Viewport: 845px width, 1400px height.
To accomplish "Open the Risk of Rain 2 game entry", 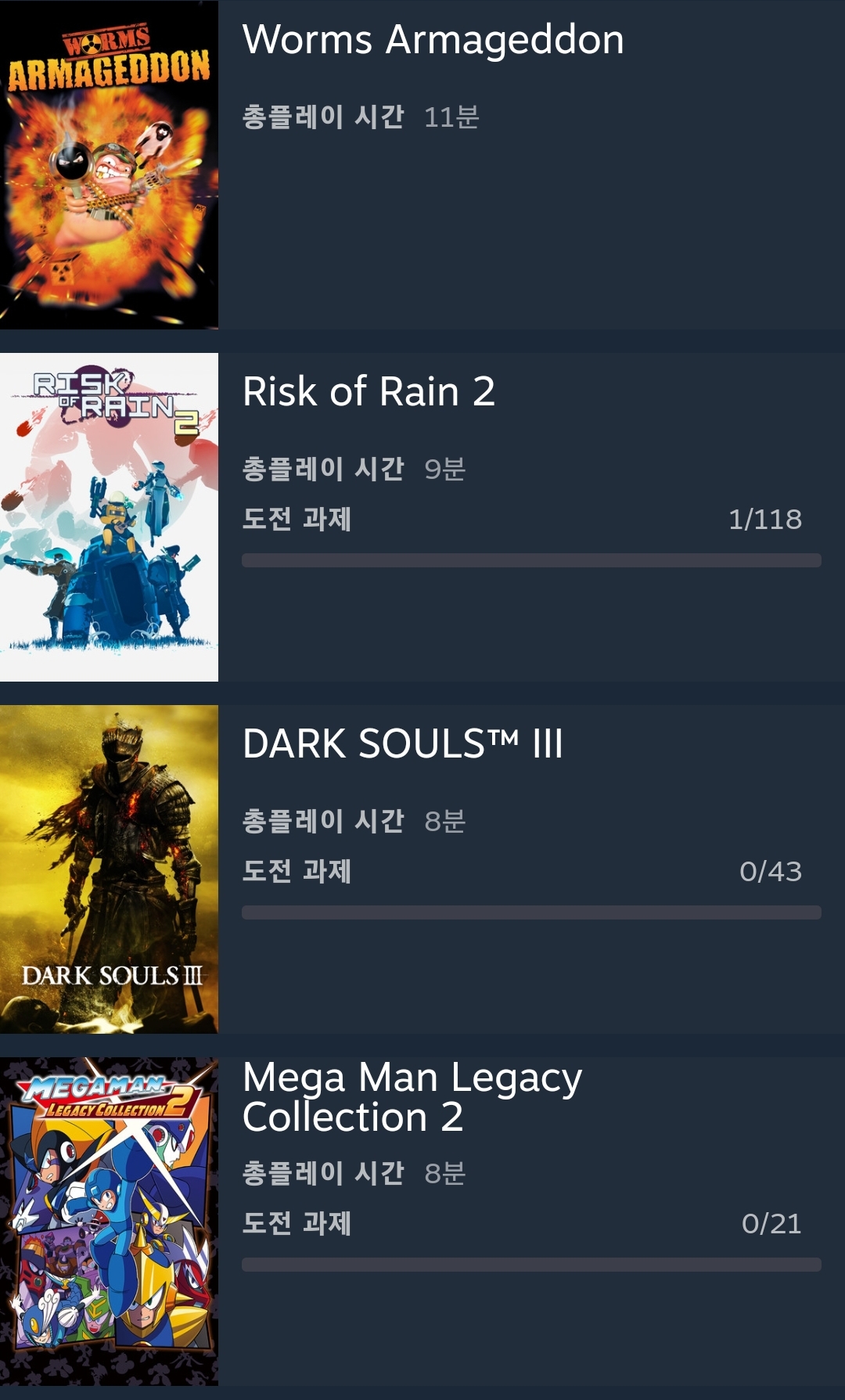I will tap(422, 517).
